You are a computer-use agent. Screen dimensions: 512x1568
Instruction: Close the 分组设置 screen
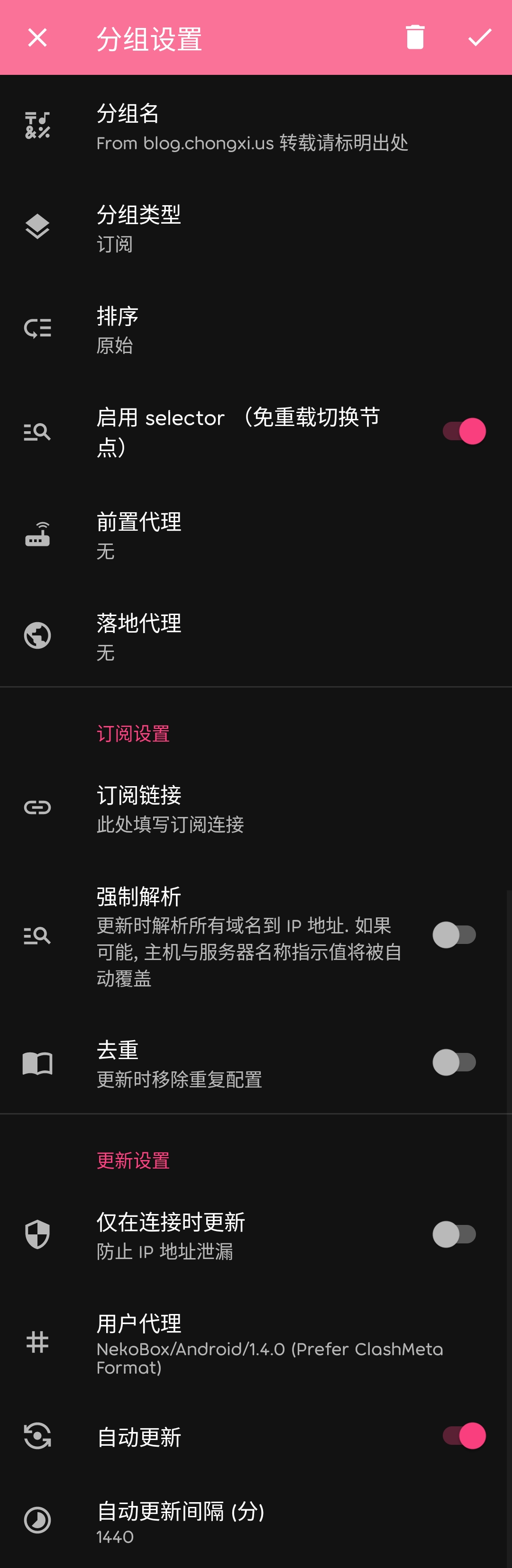click(x=37, y=38)
